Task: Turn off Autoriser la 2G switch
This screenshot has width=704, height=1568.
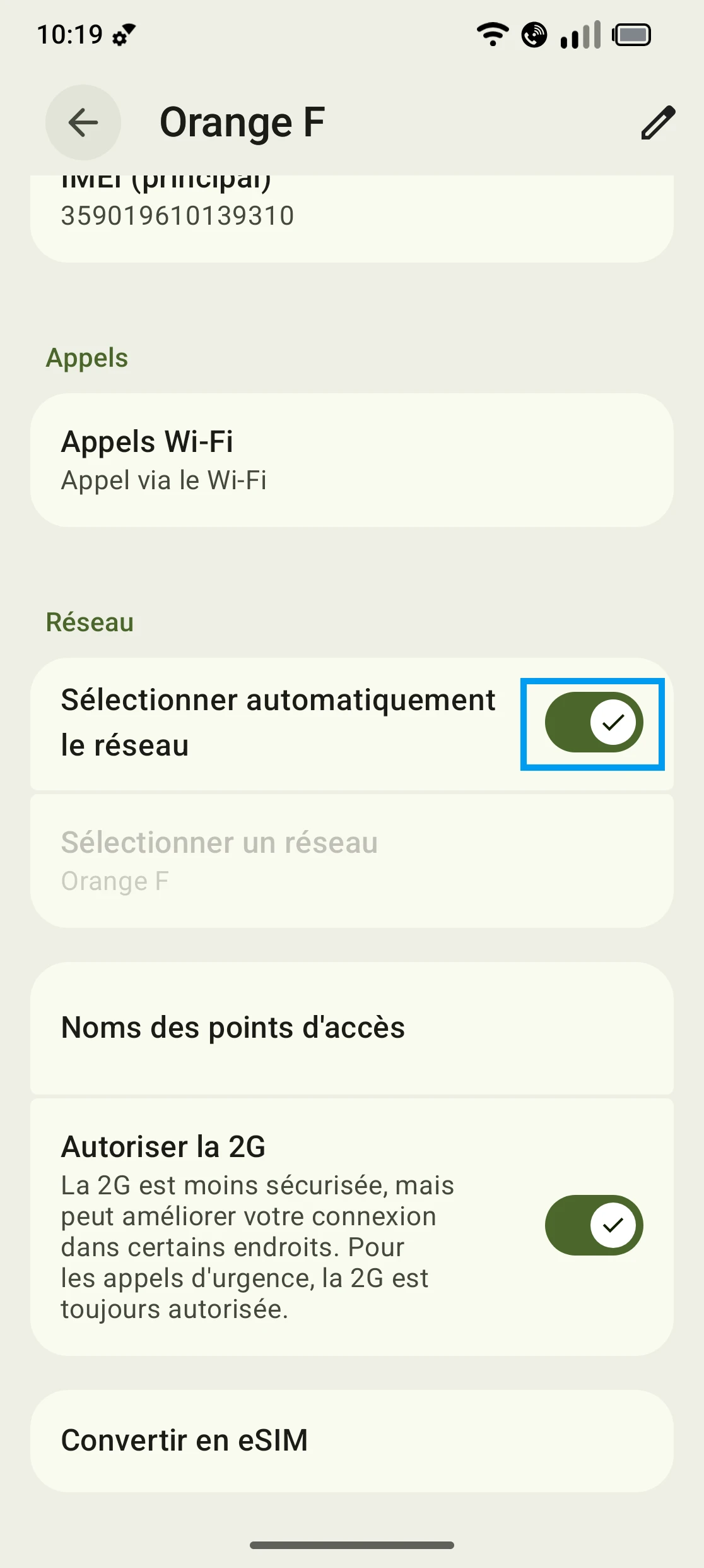Action: click(594, 1225)
